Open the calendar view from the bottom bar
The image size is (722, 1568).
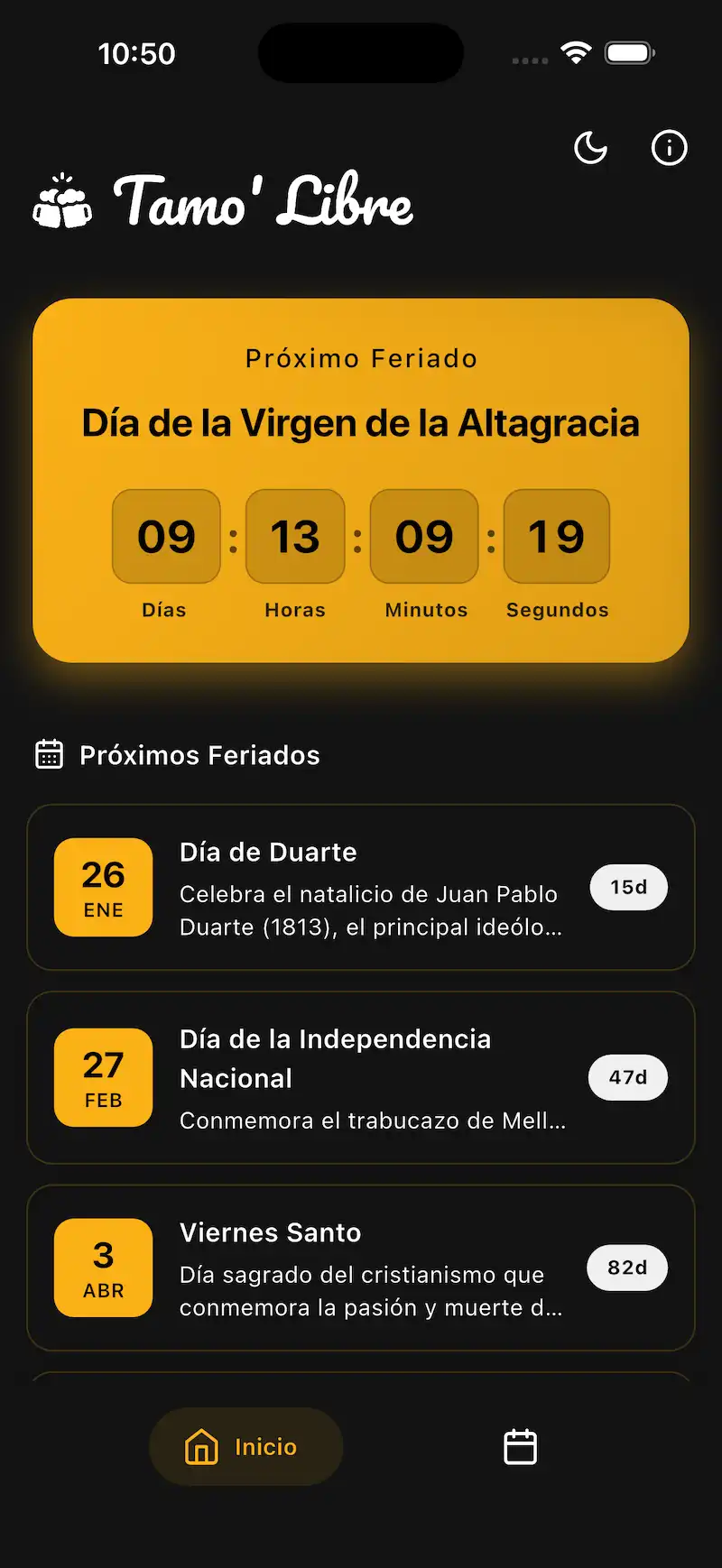pyautogui.click(x=519, y=1446)
